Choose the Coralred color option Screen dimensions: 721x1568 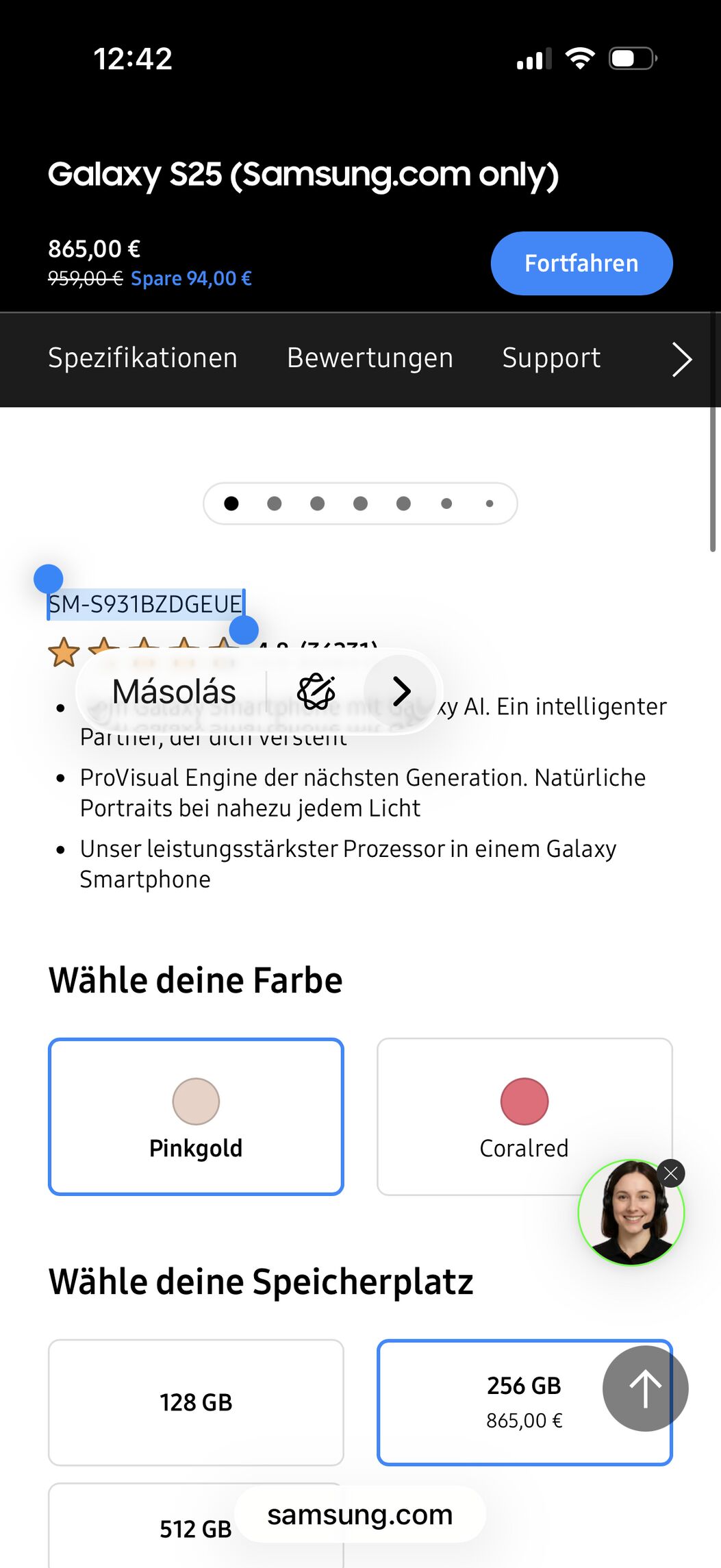[x=479, y=1117]
